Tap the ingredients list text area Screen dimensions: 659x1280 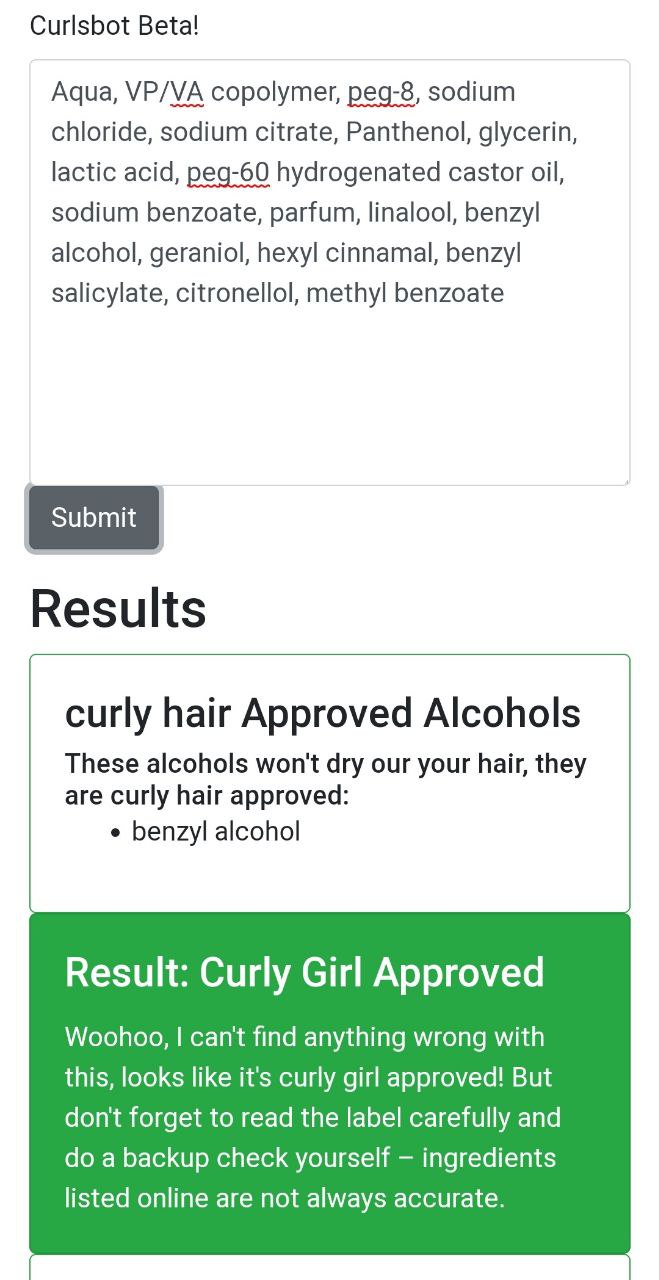[x=330, y=272]
